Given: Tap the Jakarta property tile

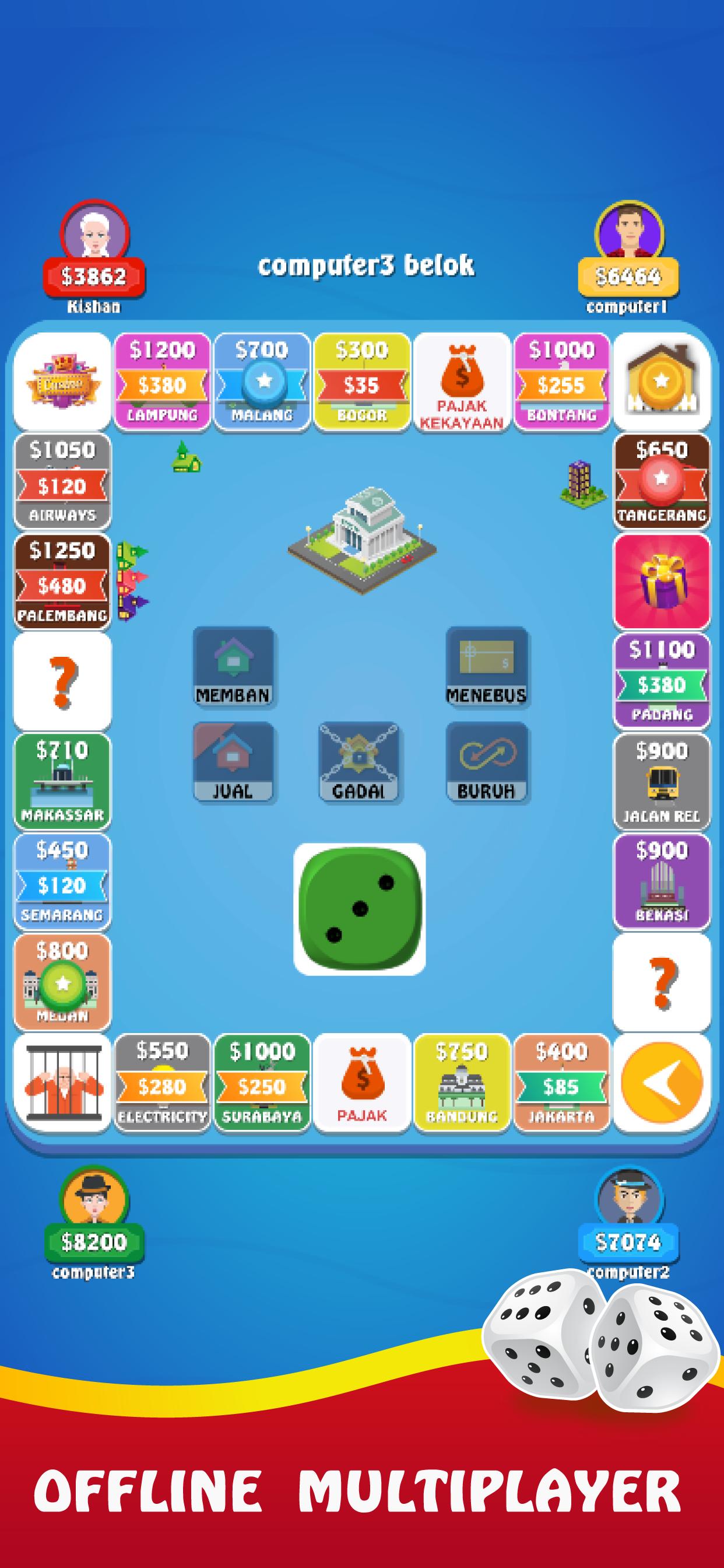Looking at the screenshot, I should [x=561, y=1082].
